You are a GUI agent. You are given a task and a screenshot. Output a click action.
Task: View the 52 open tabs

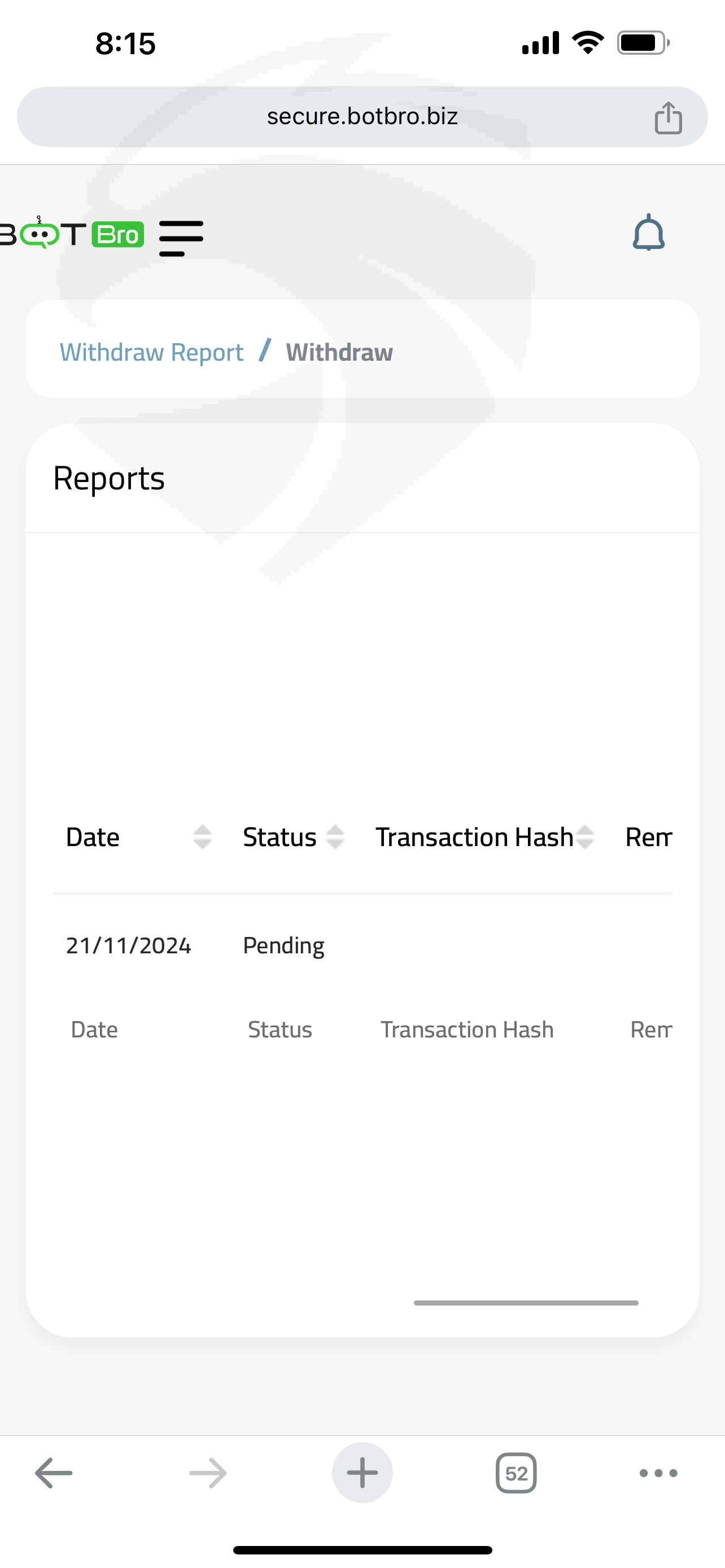click(516, 1473)
